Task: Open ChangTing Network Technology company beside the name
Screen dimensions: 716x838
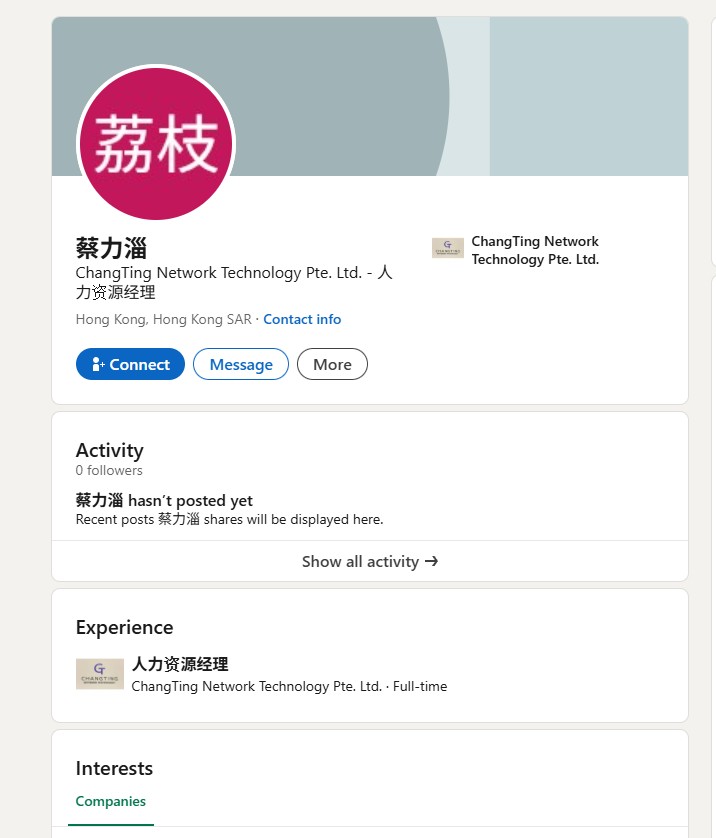Action: tap(534, 250)
